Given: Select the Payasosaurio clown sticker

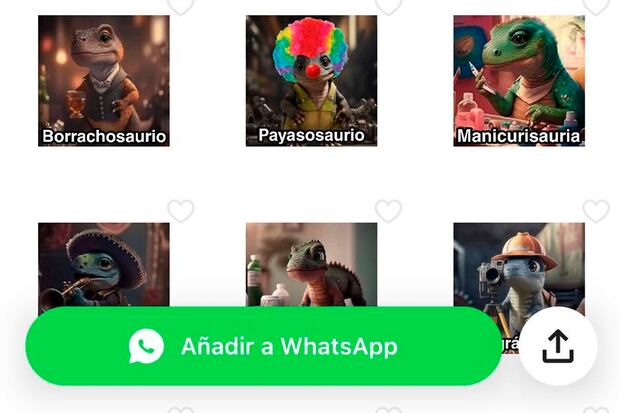Looking at the screenshot, I should click(x=311, y=80).
